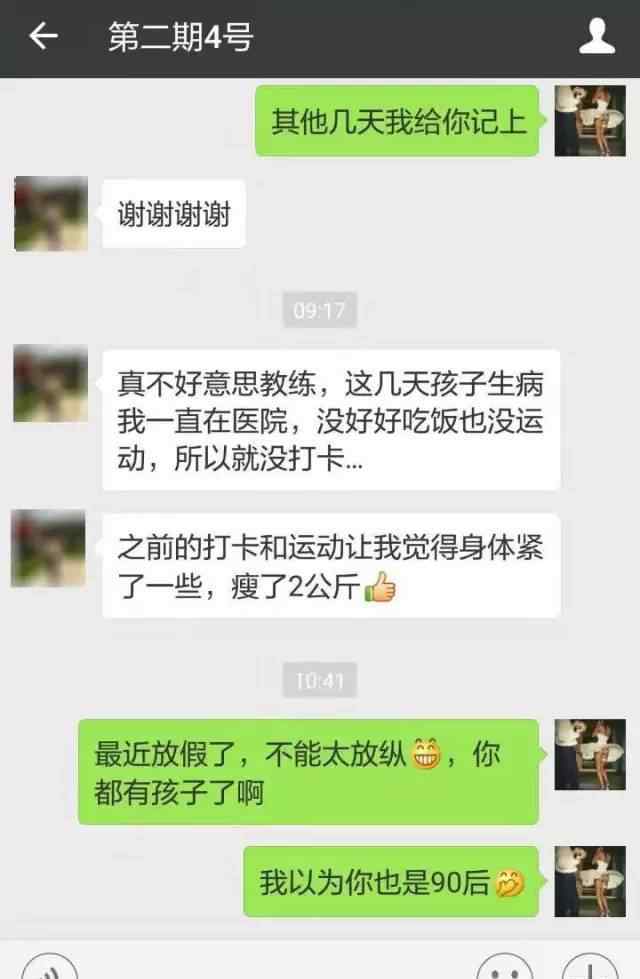This screenshot has width=640, height=979.
Task: Open chat info via the profile icon
Action: [597, 38]
